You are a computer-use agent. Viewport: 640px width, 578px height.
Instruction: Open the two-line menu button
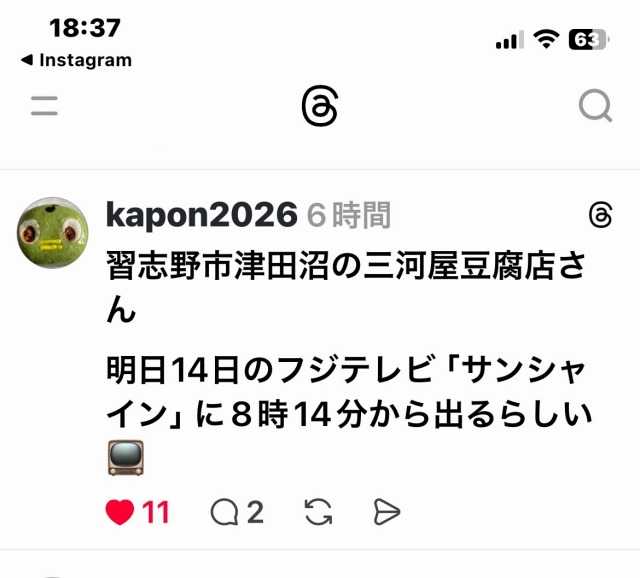[44, 106]
